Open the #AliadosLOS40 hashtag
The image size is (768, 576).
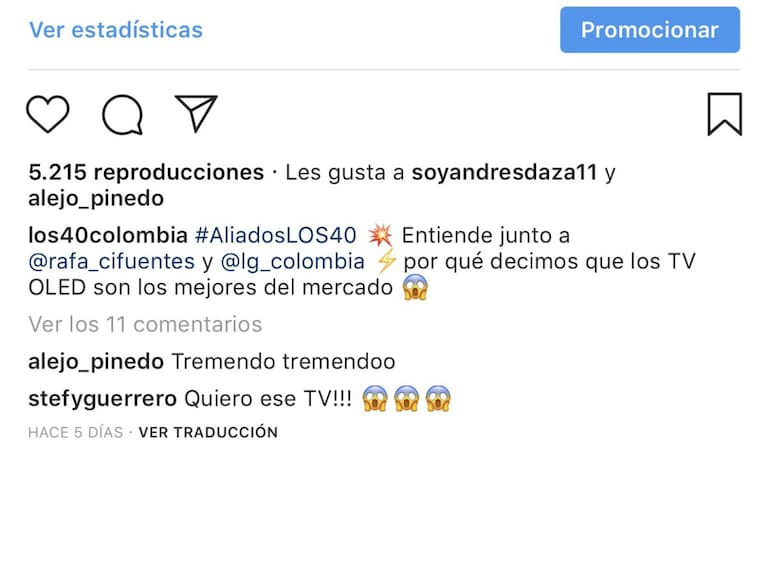(274, 236)
